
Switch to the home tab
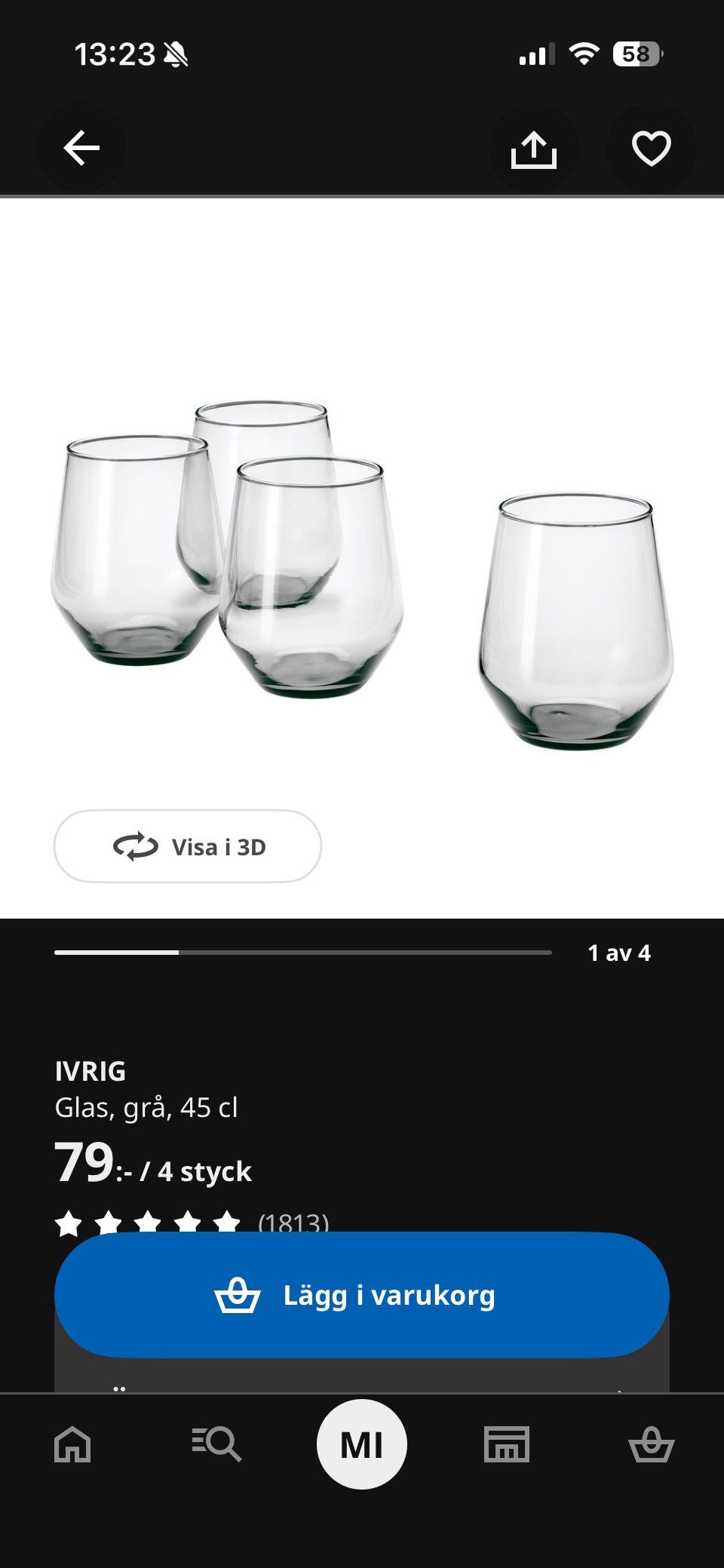tap(72, 1444)
